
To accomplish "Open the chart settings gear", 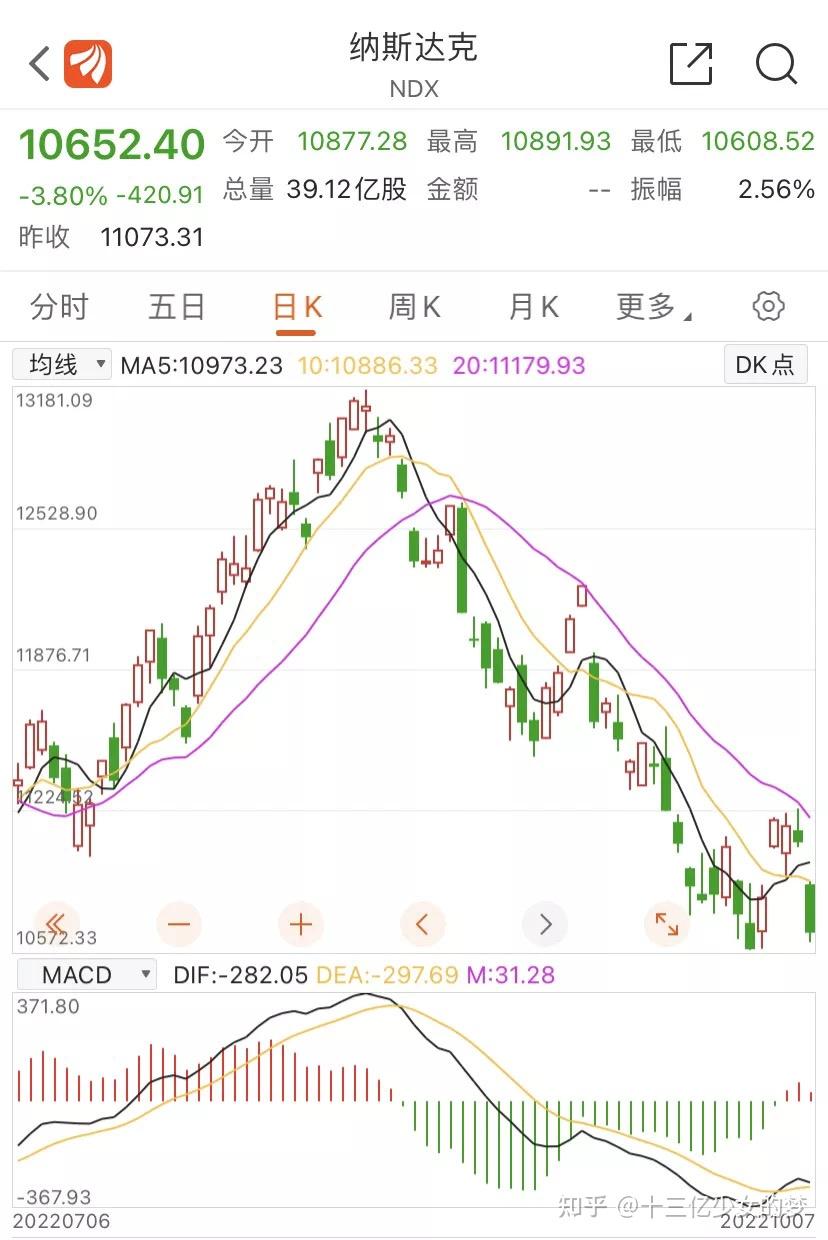I will click(x=767, y=307).
